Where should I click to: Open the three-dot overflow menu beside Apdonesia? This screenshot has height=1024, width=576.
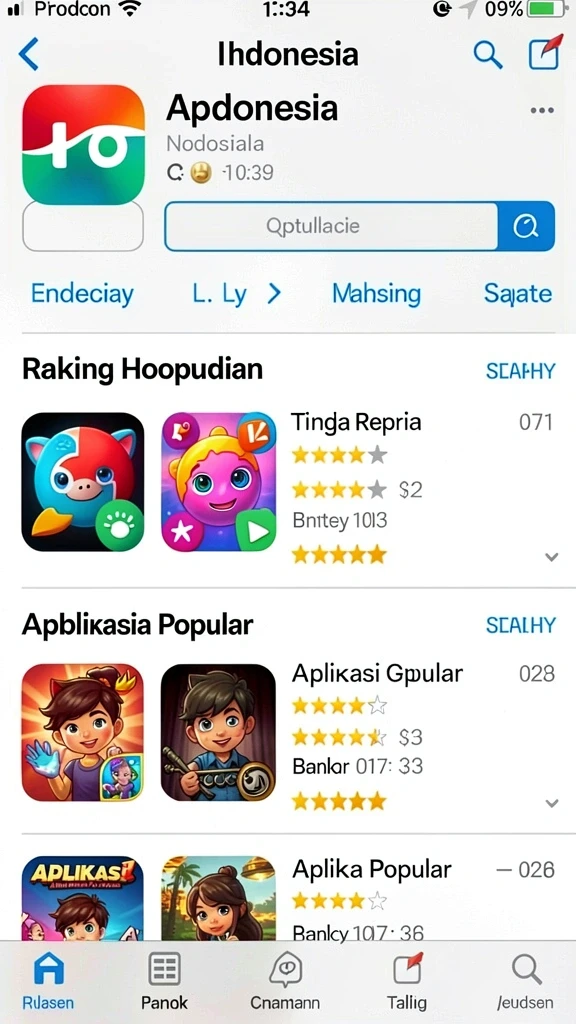[542, 110]
